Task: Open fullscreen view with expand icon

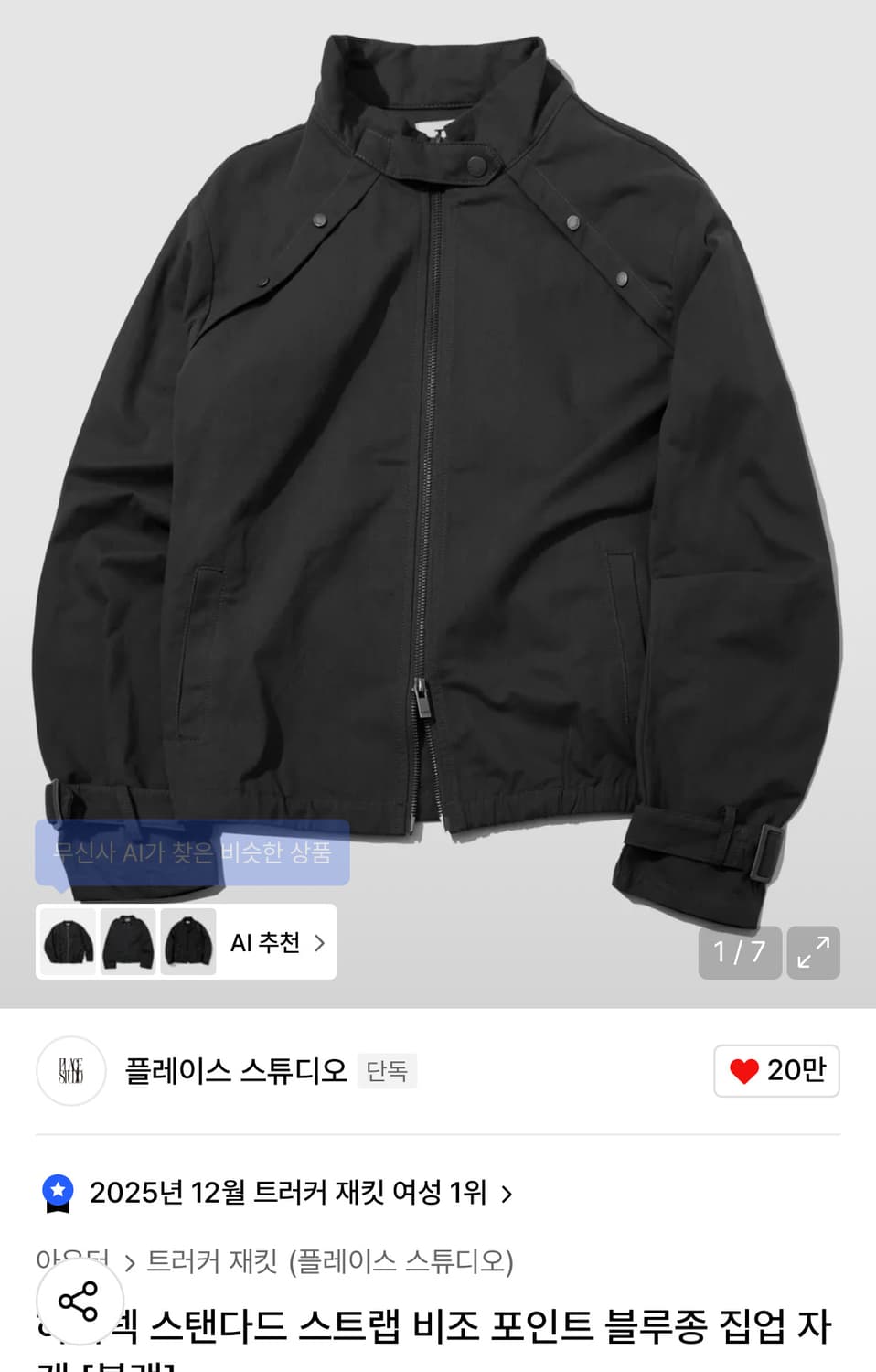Action: tap(816, 953)
